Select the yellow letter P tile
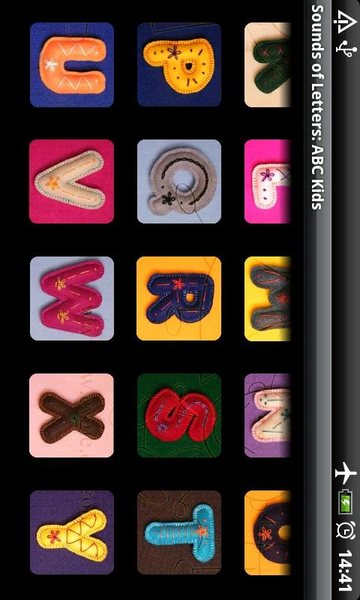Viewport: 360px width, 600px height. coord(179,64)
